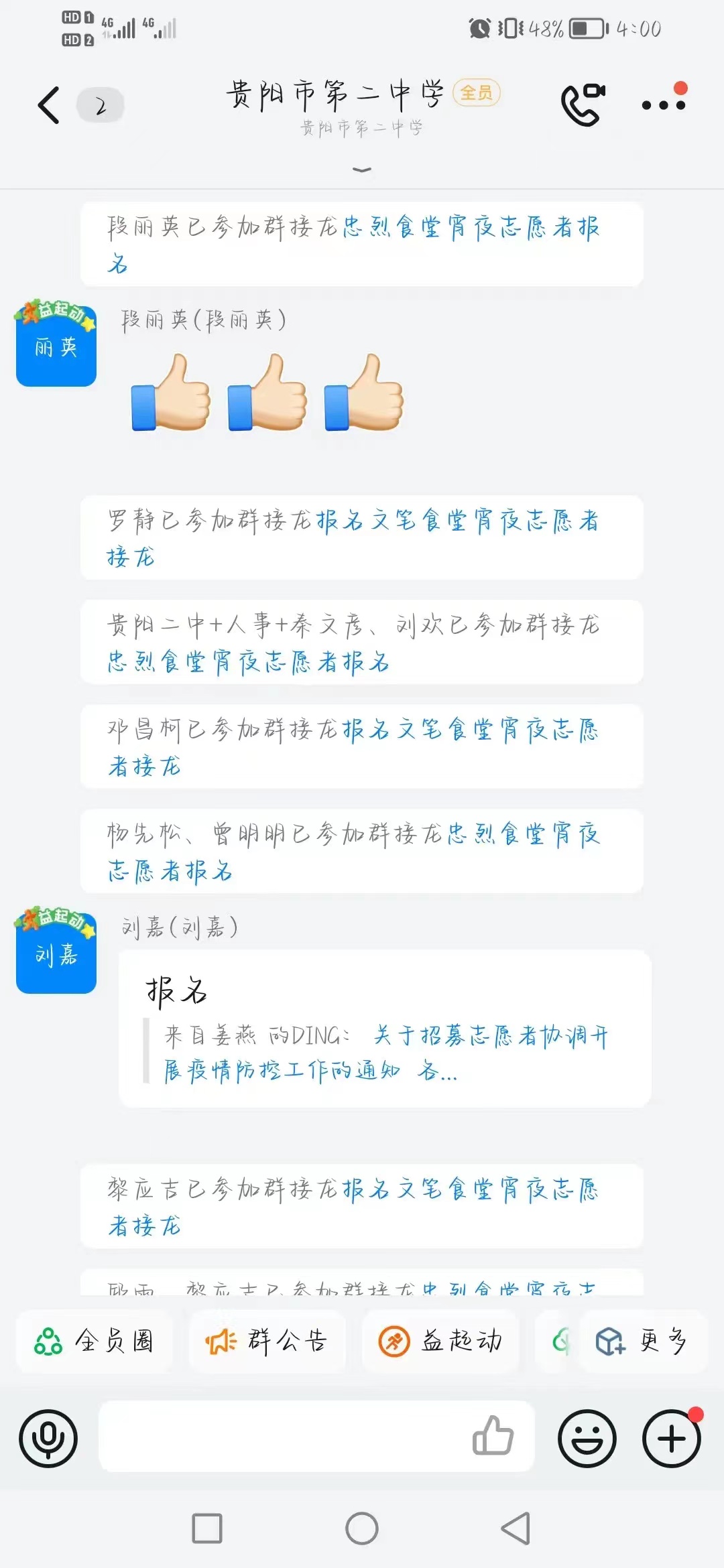Switch to voice input with microphone
This screenshot has width=724, height=1568.
(48, 1438)
